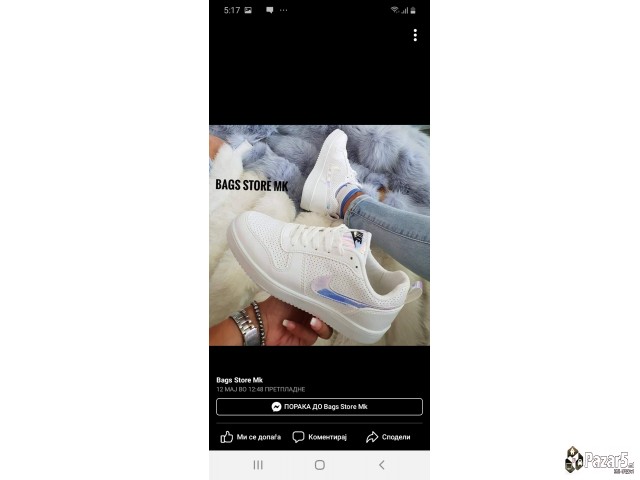Share the post with Сподели
Screen dimensions: 640x480
pyautogui.click(x=388, y=437)
